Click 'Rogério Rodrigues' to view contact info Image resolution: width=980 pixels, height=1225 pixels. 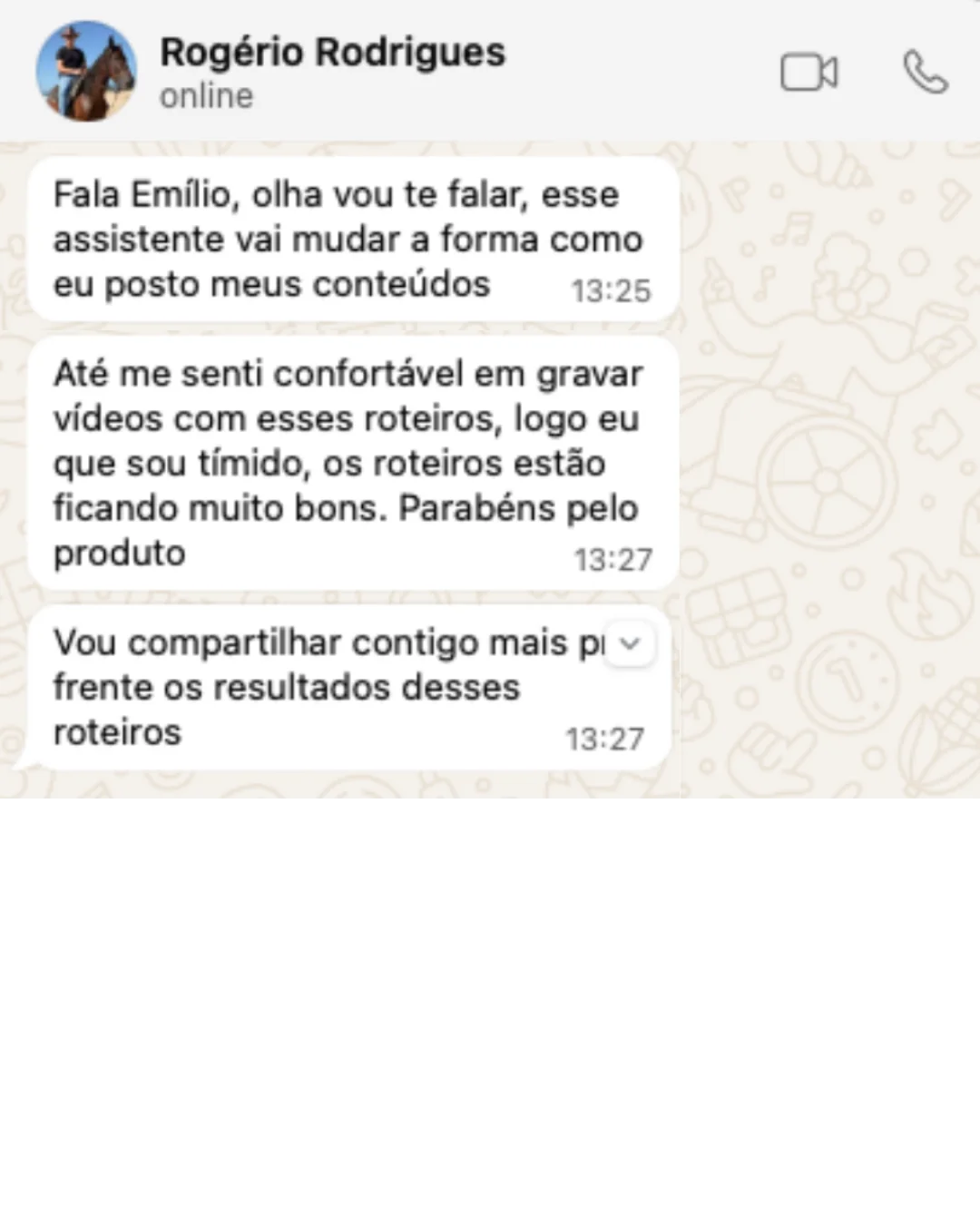(x=332, y=52)
